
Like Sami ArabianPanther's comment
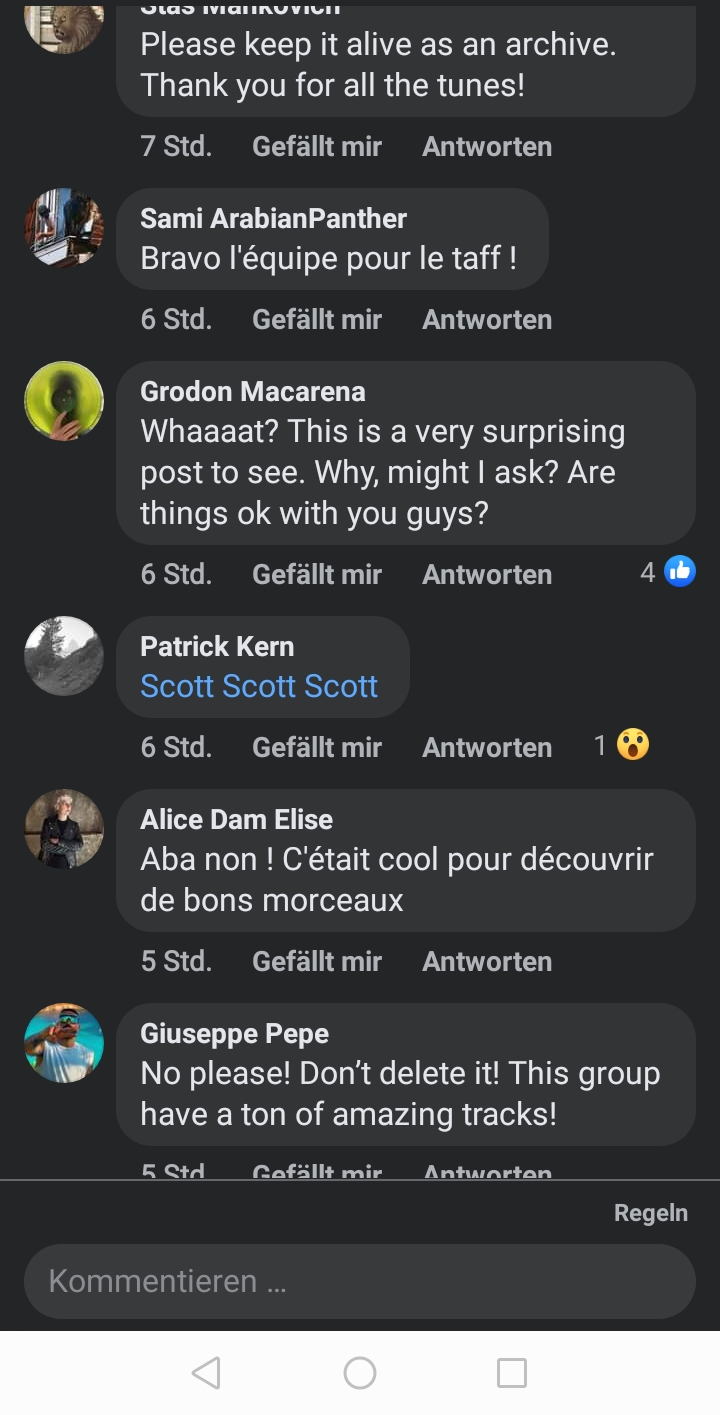317,319
